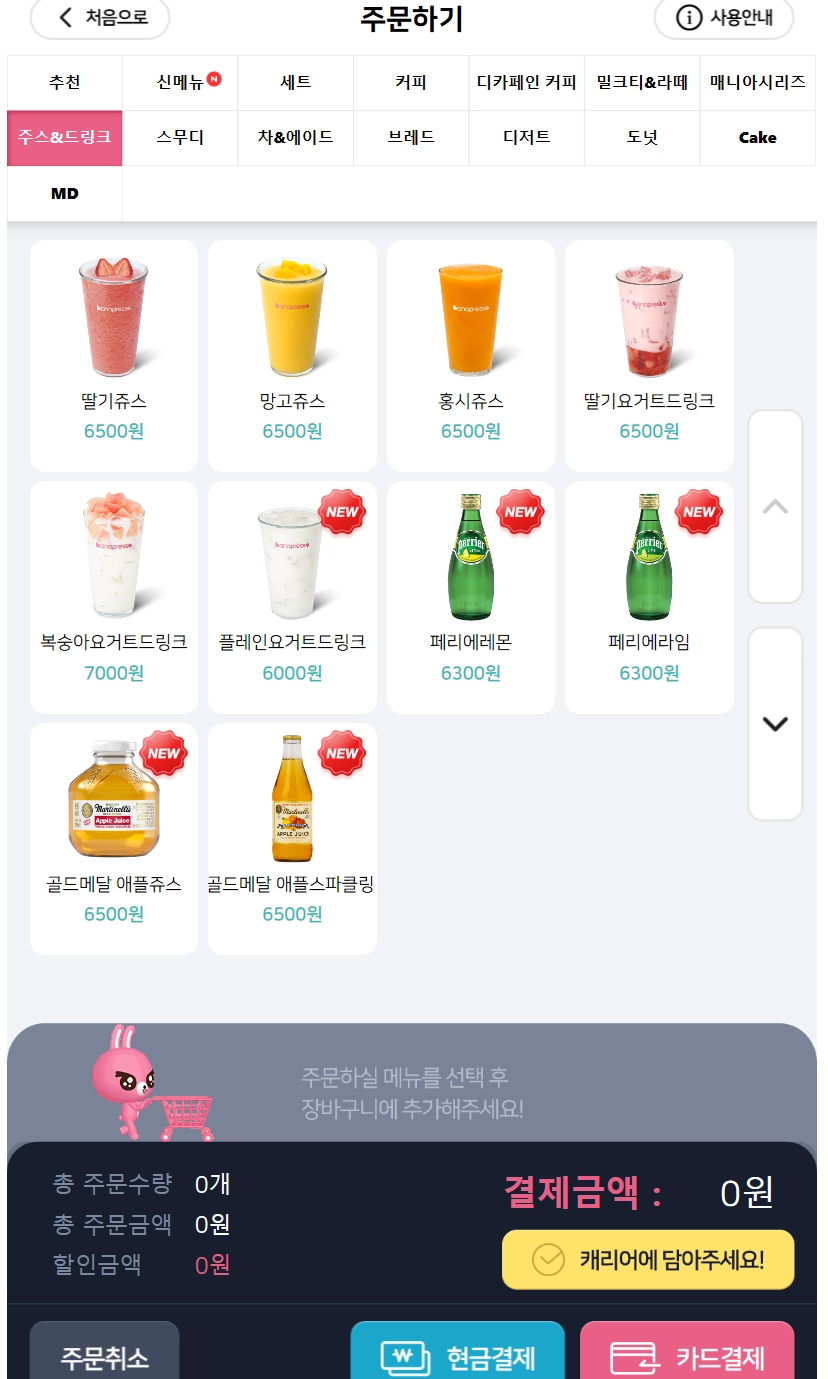828x1379 pixels.
Task: Cancel the order with 주문취소
Action: (x=105, y=1356)
